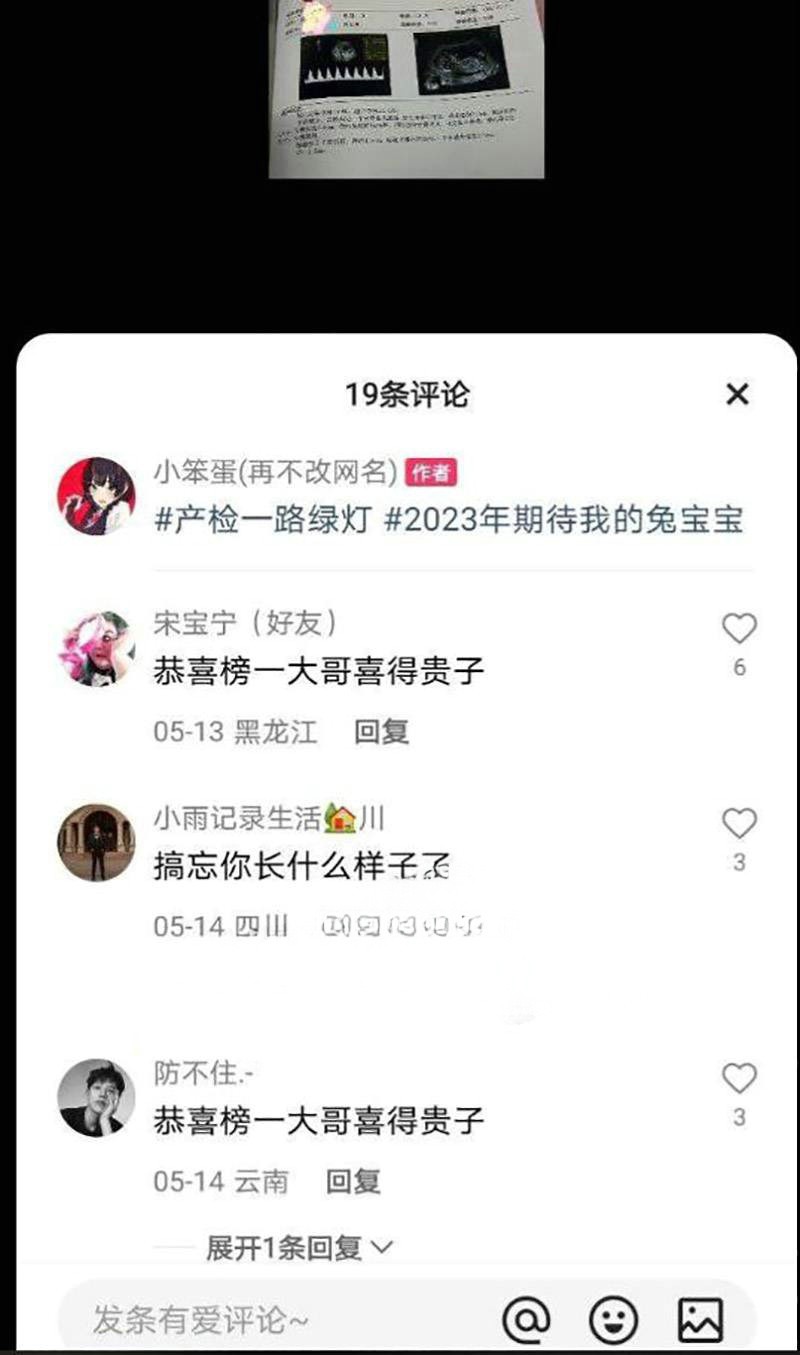This screenshot has width=800, height=1355.
Task: Like 防不住.-'s comment
Action: 739,1079
